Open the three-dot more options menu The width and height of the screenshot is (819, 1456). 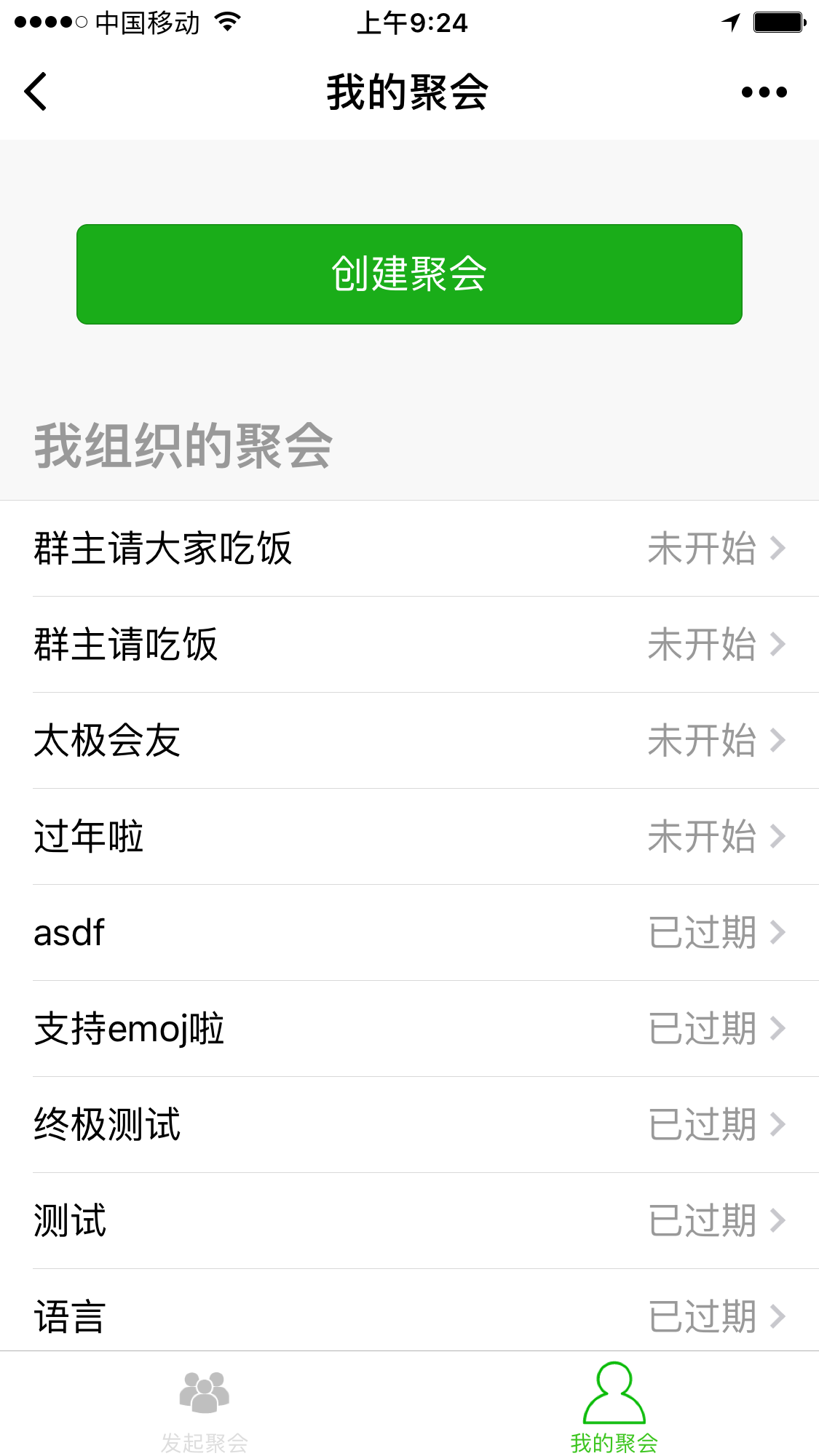pos(764,92)
